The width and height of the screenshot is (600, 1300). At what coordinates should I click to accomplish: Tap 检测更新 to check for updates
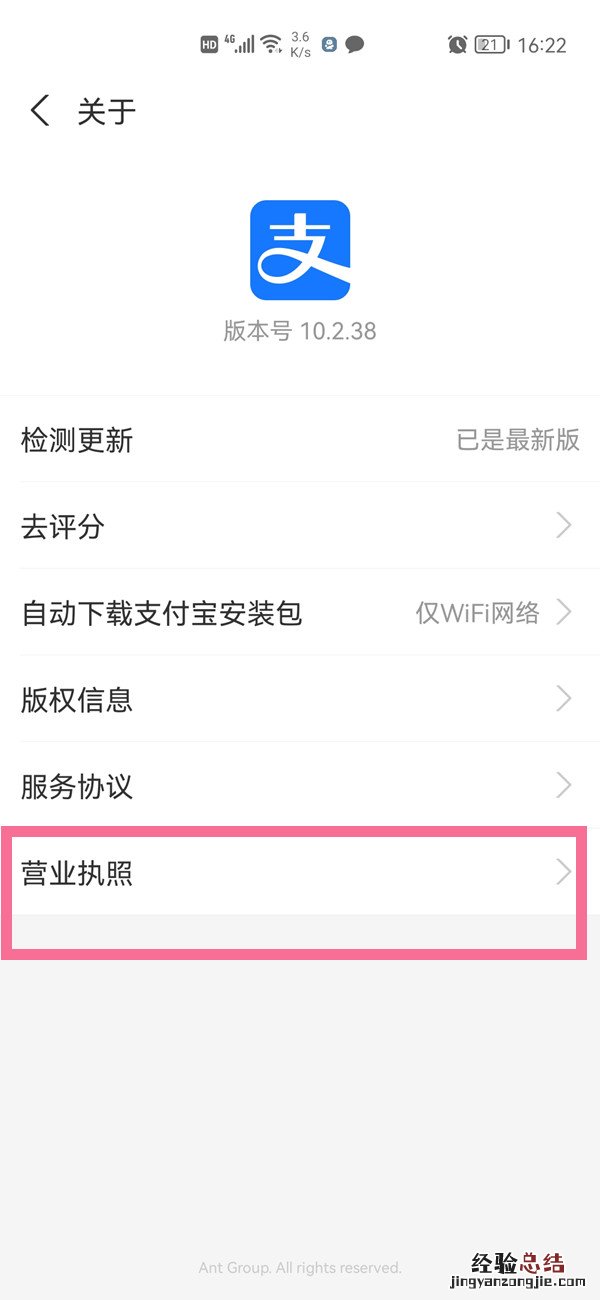click(300, 440)
